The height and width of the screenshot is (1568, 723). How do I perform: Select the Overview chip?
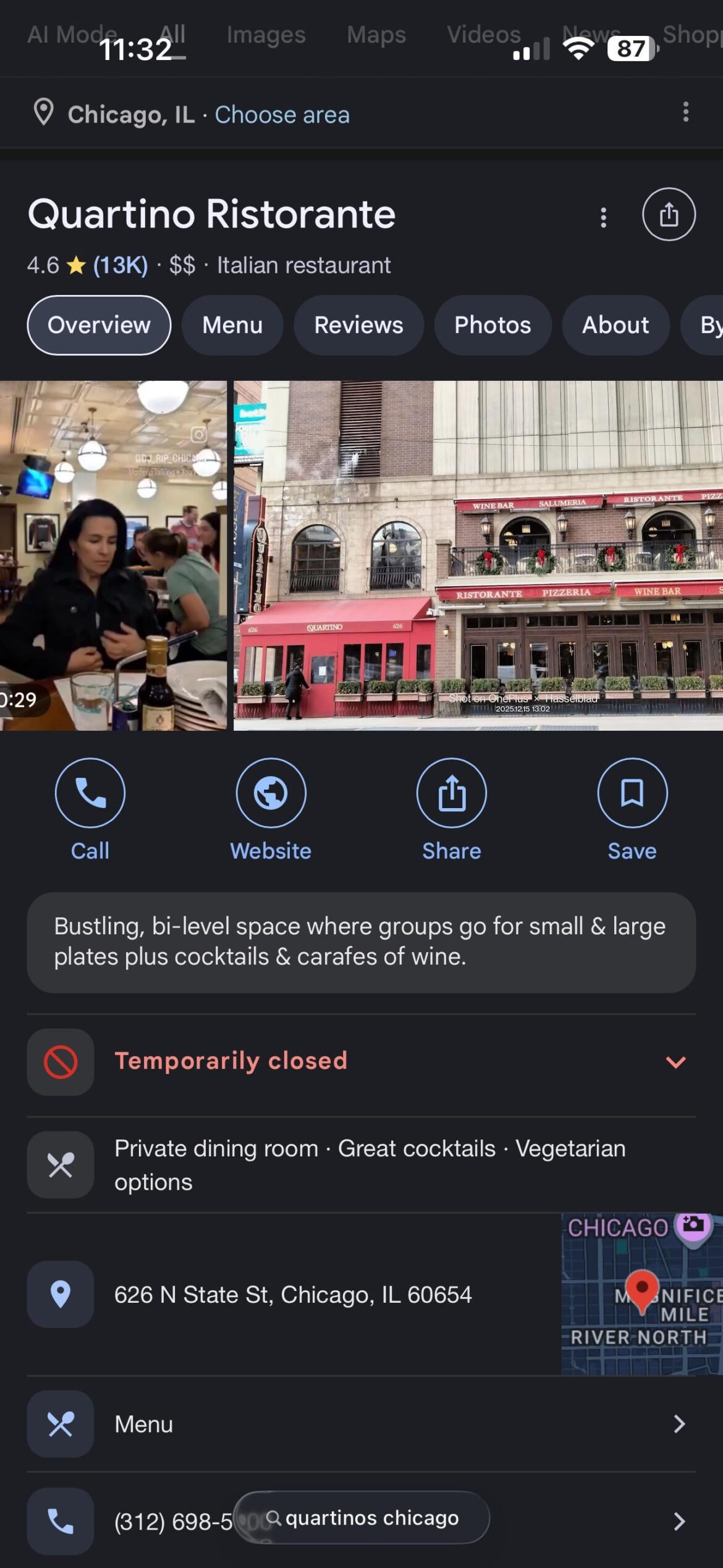point(99,325)
